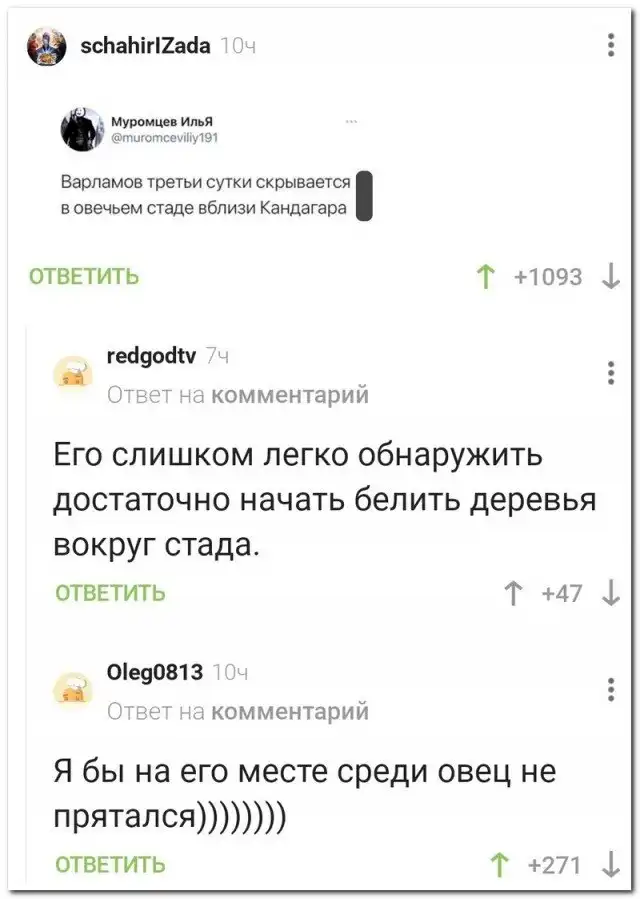Downvote redgodtv's comment with +47
Viewport: 640px width, 899px height.
610,592
